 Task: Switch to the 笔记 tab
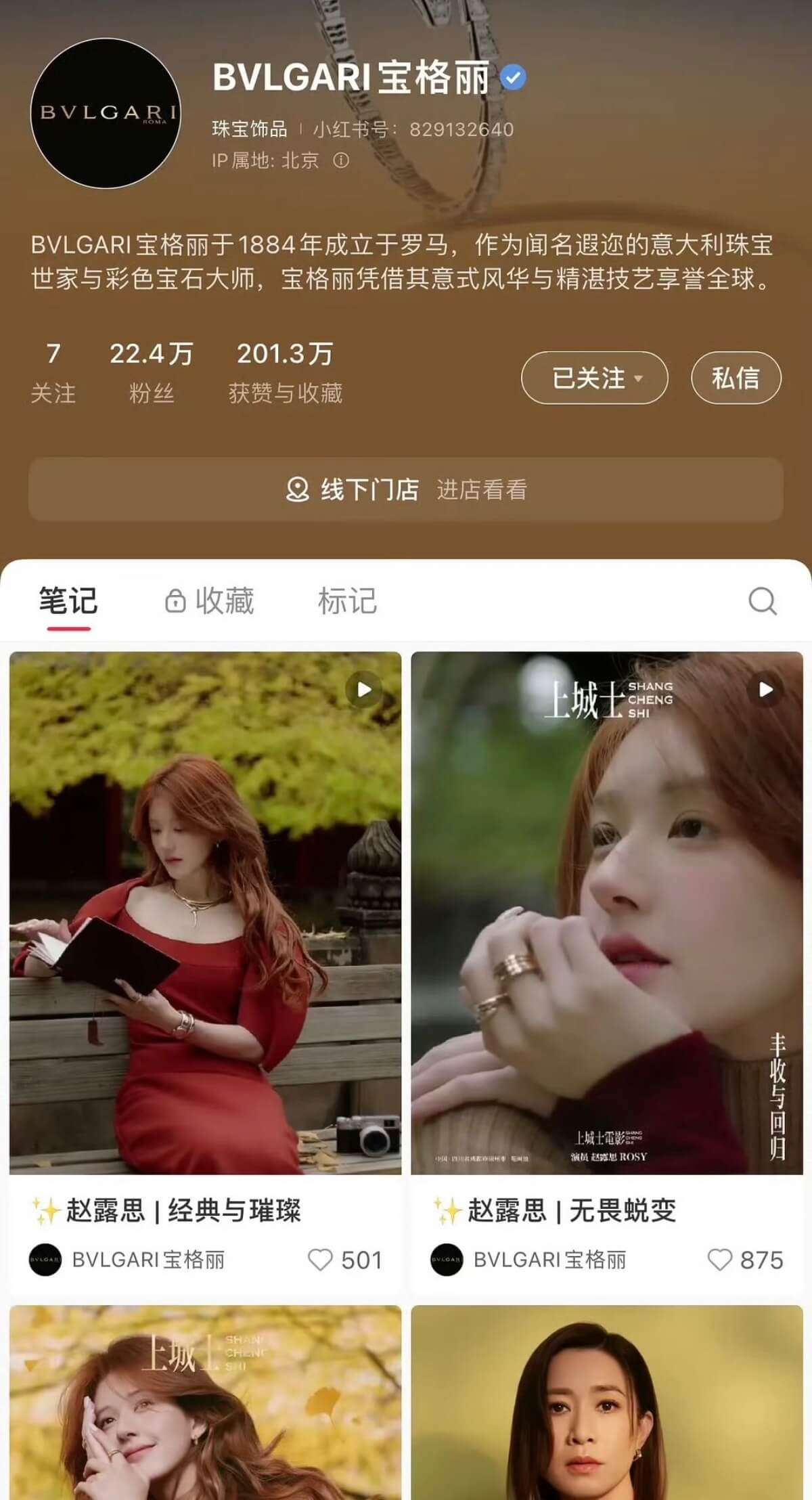[68, 600]
